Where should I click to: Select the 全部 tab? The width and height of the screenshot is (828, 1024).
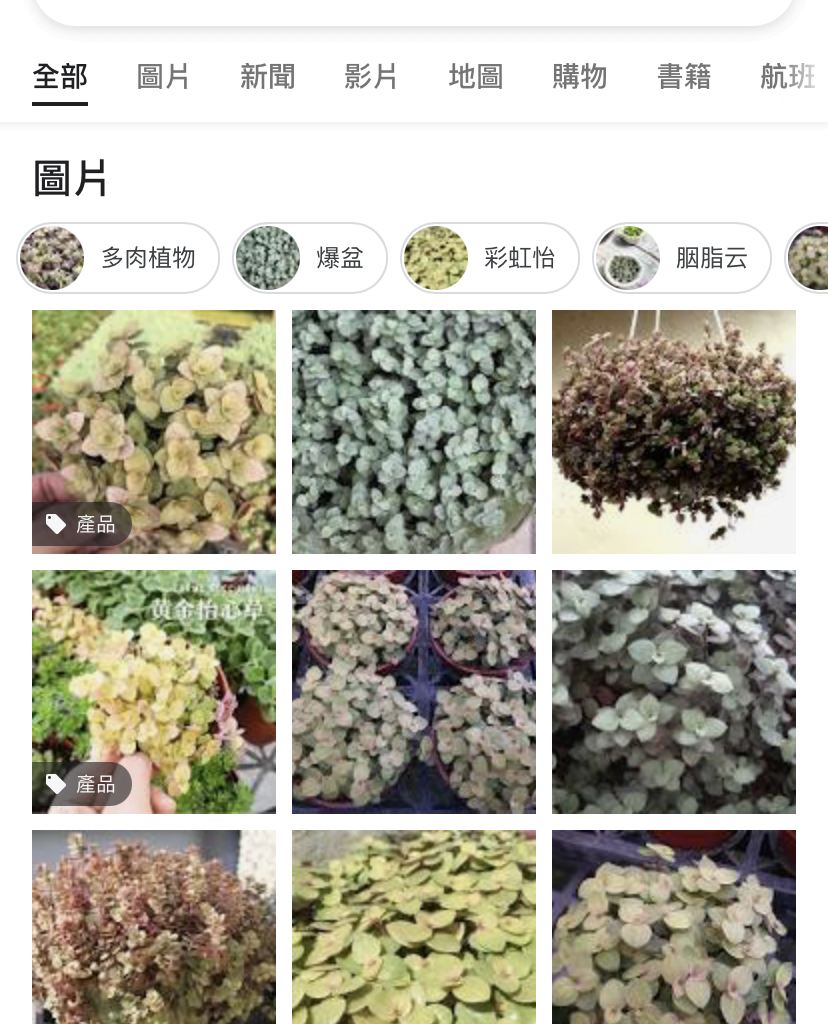tap(60, 77)
